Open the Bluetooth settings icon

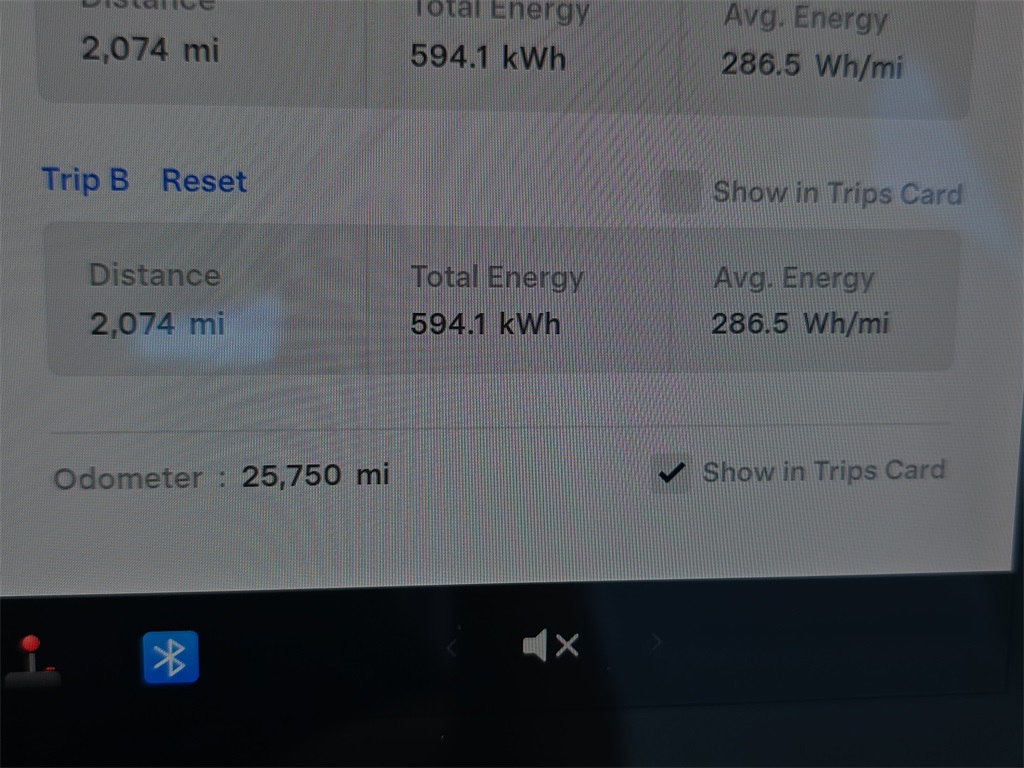(x=170, y=657)
